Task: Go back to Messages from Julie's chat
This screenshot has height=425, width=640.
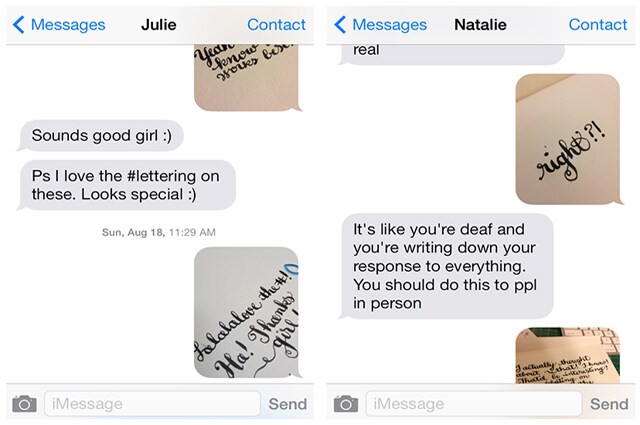Action: [60, 24]
